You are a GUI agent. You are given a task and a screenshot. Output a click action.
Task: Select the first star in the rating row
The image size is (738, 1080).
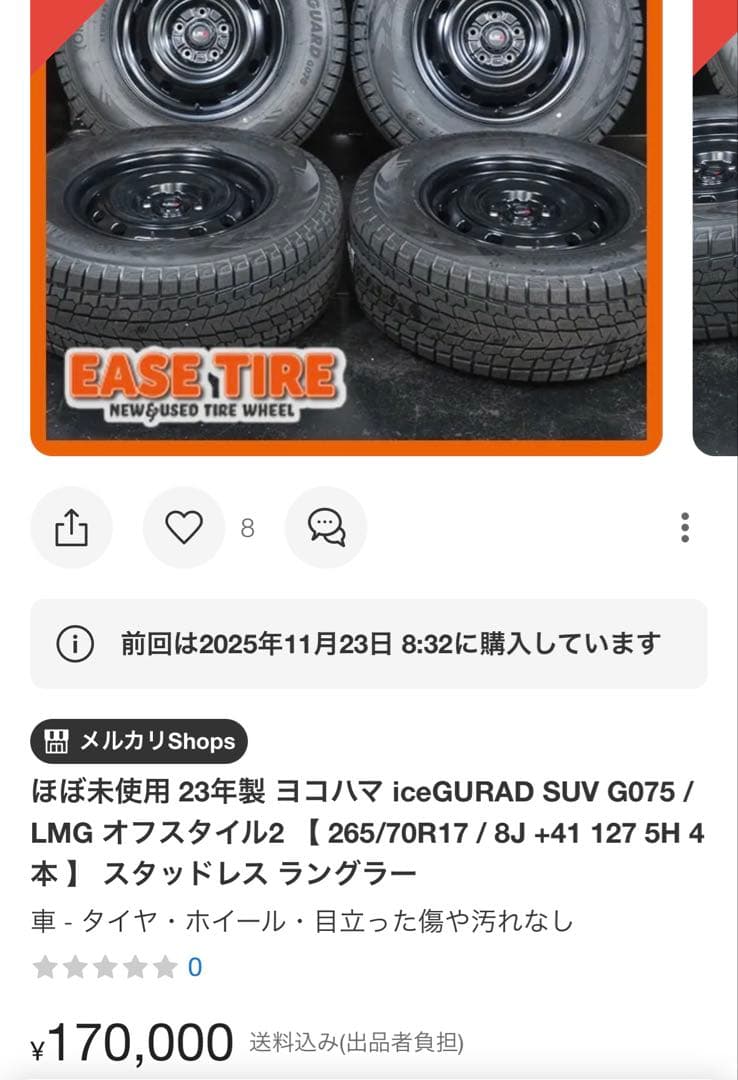coord(46,968)
